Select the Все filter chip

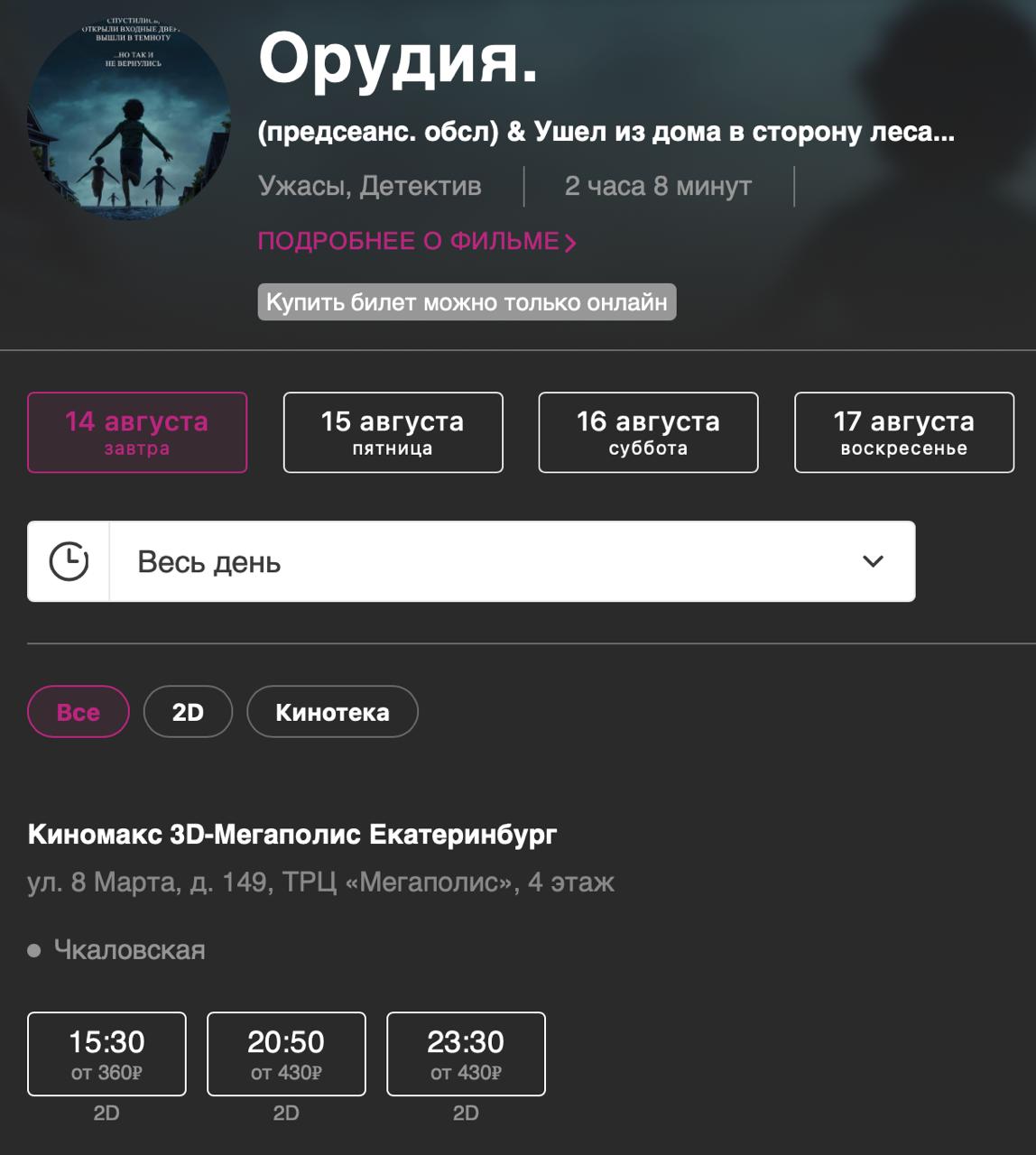[x=79, y=712]
